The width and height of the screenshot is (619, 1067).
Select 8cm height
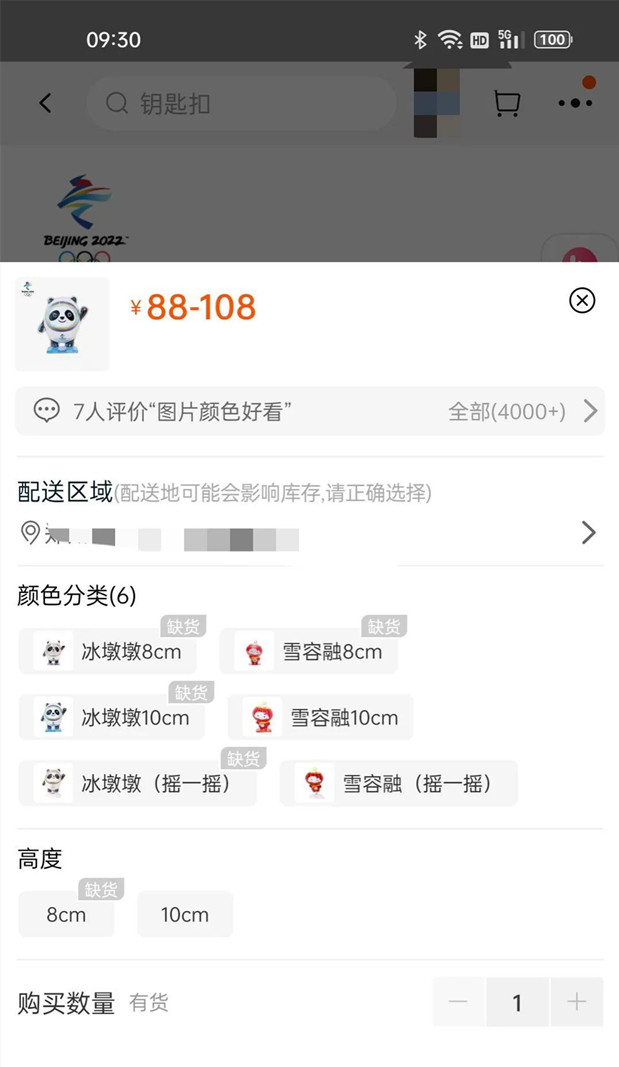66,914
